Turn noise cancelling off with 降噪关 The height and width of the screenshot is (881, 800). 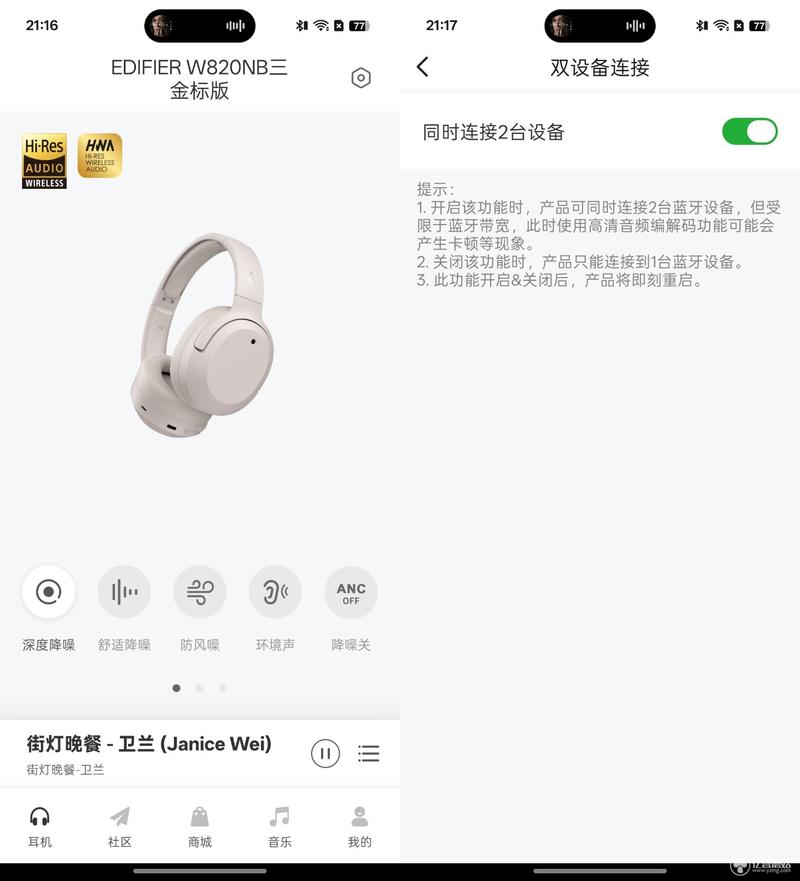[351, 592]
